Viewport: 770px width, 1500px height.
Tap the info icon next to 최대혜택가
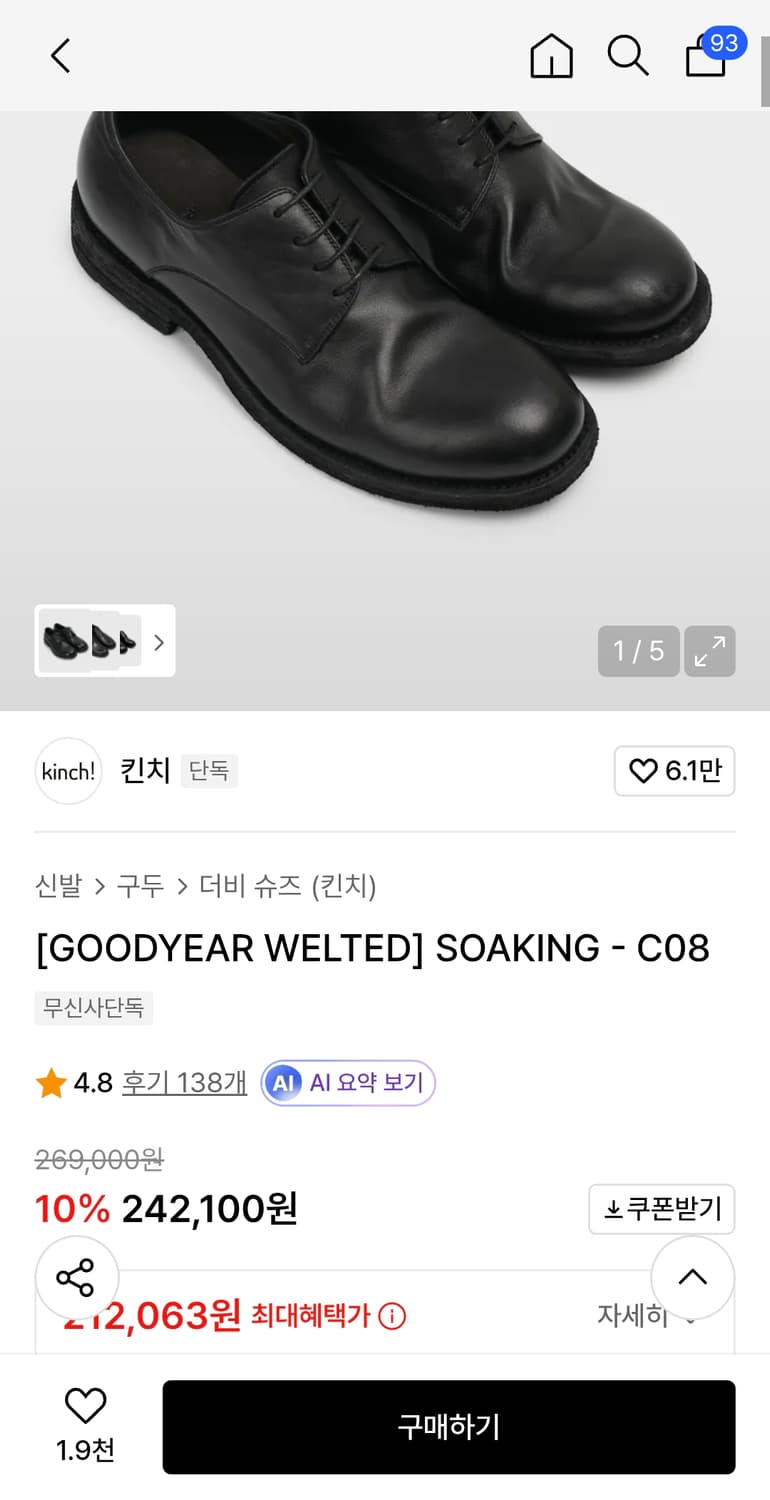[394, 1317]
